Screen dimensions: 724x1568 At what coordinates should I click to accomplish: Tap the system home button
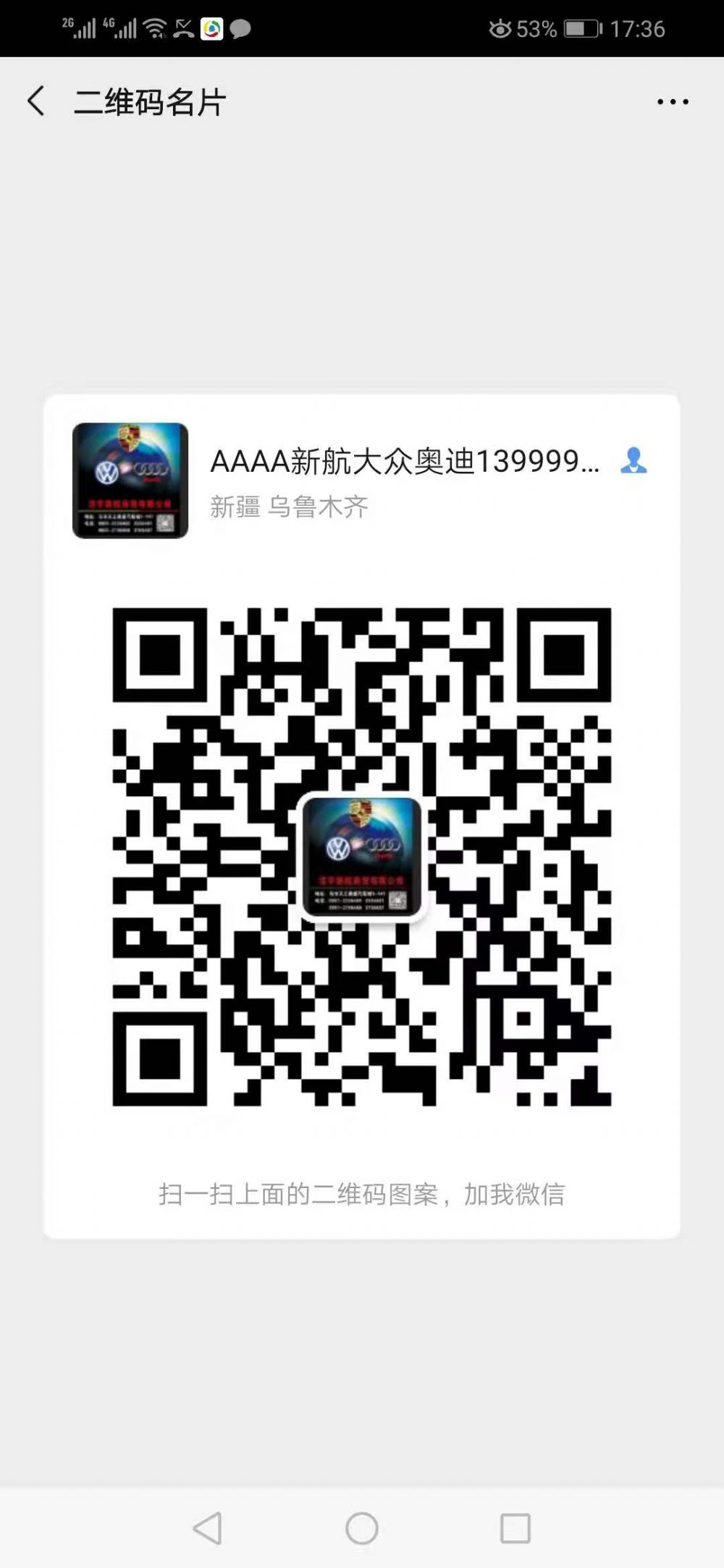coord(362,1528)
